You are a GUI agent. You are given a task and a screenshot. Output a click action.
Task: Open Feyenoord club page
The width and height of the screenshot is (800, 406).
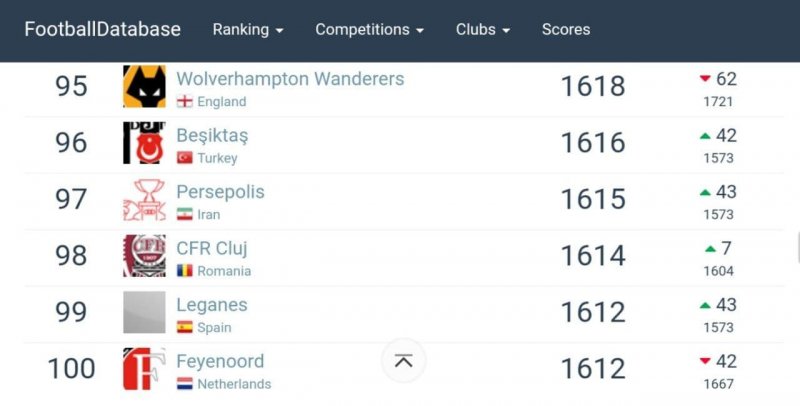coord(220,361)
